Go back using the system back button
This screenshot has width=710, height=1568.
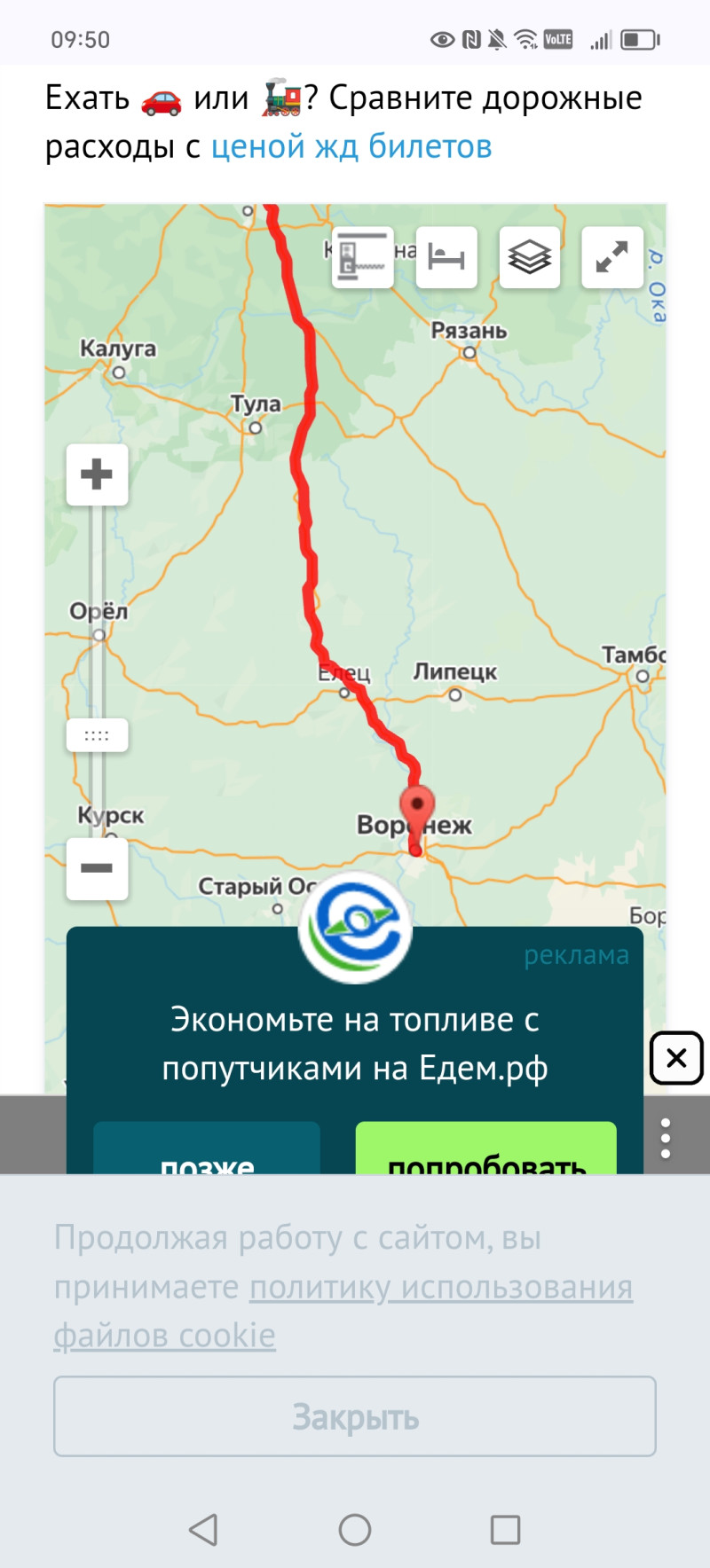(x=203, y=1530)
